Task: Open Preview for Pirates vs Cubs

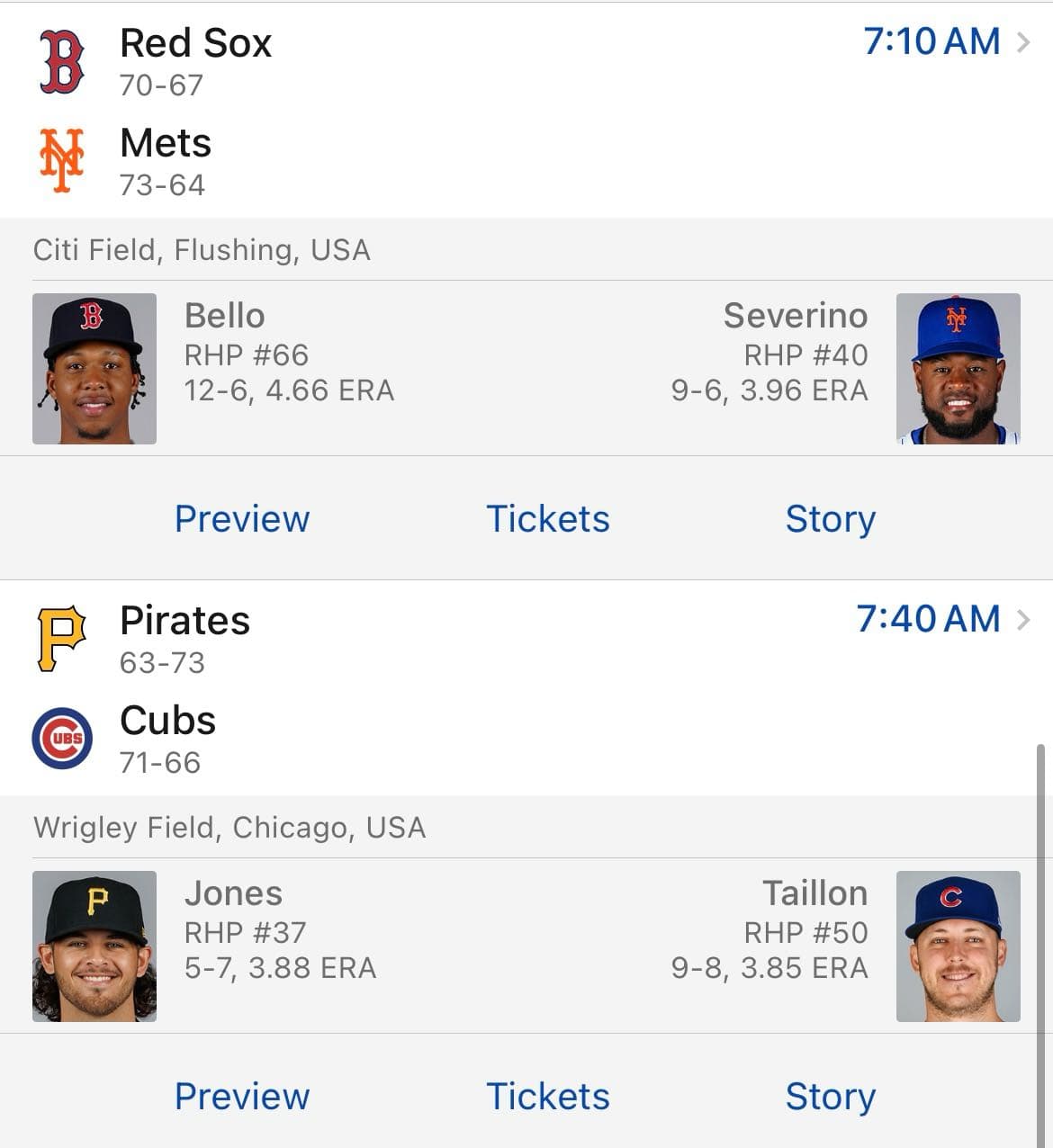Action: [241, 1097]
